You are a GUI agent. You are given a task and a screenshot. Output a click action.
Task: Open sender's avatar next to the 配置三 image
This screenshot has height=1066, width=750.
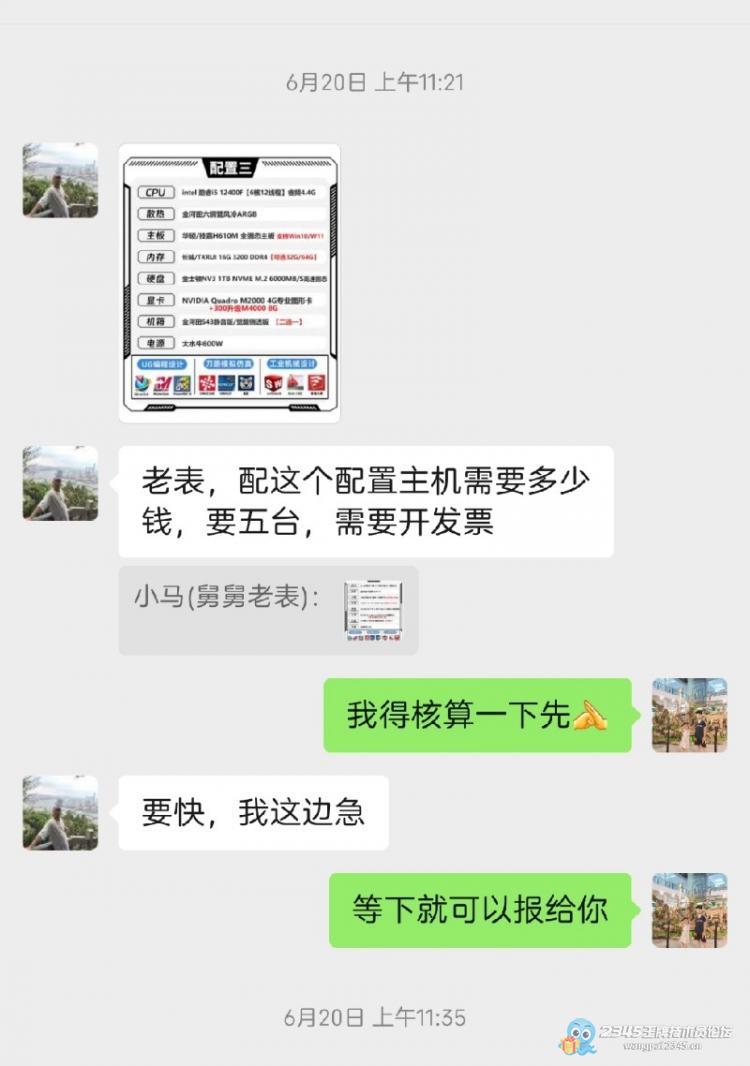60,180
